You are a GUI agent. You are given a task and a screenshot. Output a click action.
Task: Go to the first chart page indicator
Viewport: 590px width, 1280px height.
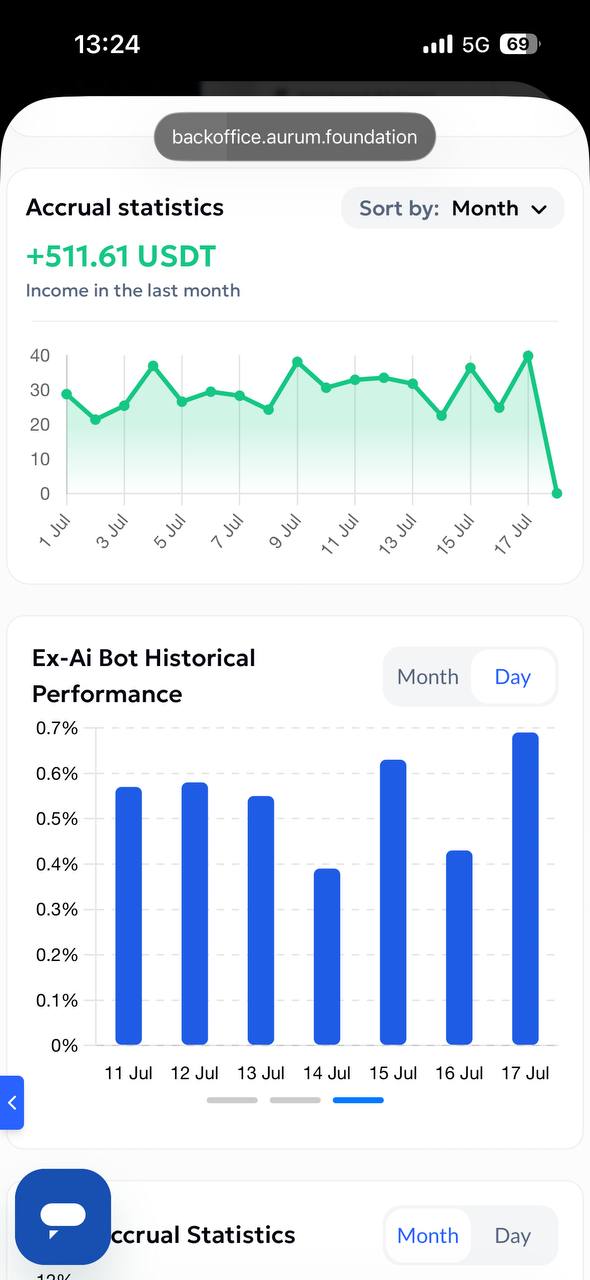(232, 1100)
